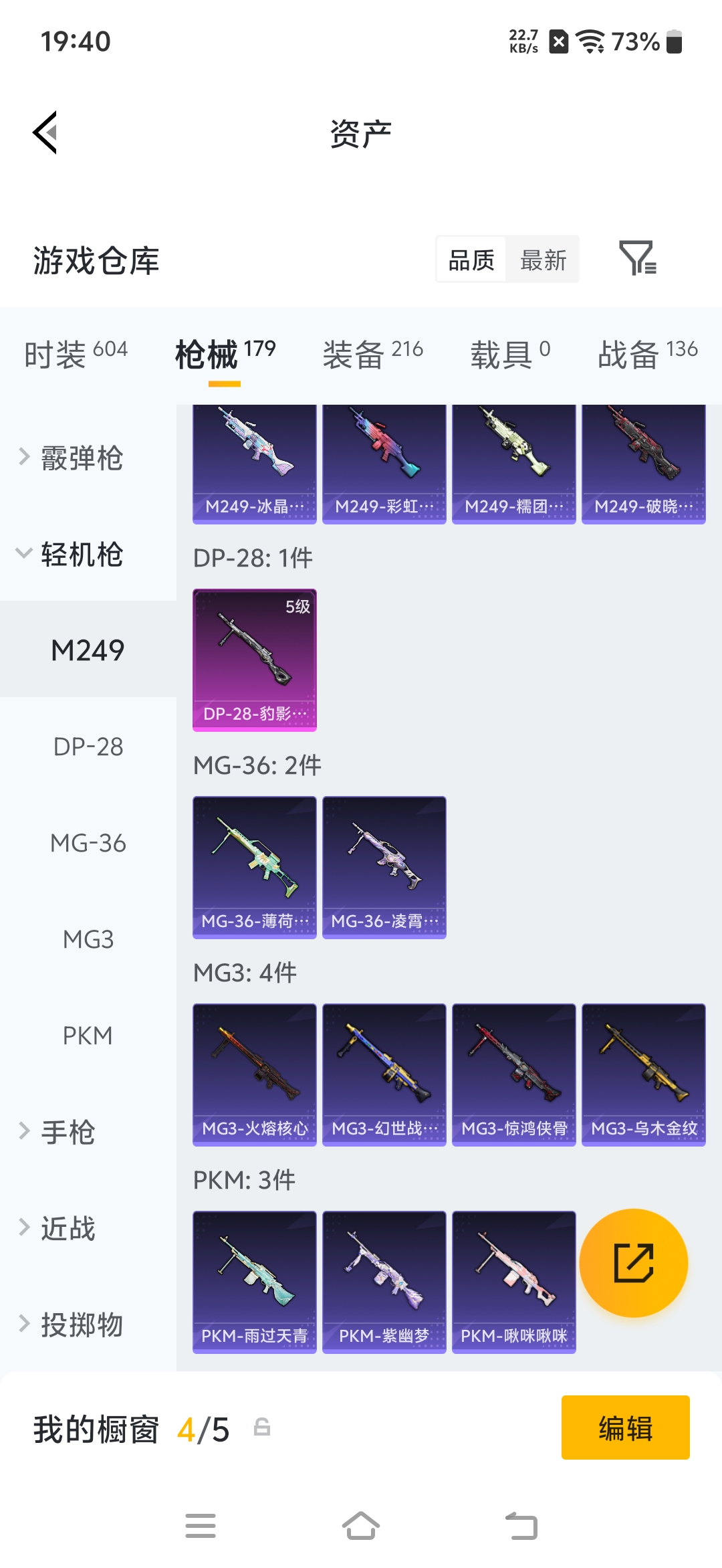Edit my showcase with 编辑
Image resolution: width=722 pixels, height=1568 pixels.
coord(625,1428)
